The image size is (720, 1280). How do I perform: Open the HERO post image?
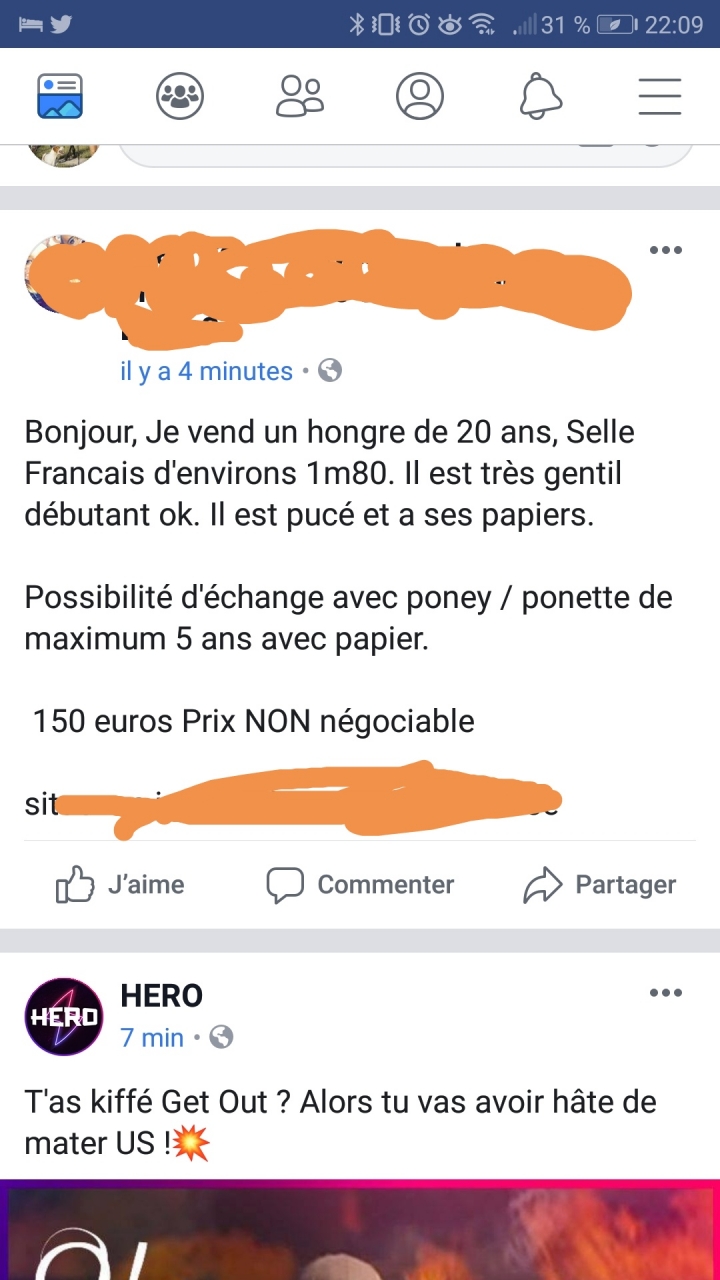click(360, 1232)
